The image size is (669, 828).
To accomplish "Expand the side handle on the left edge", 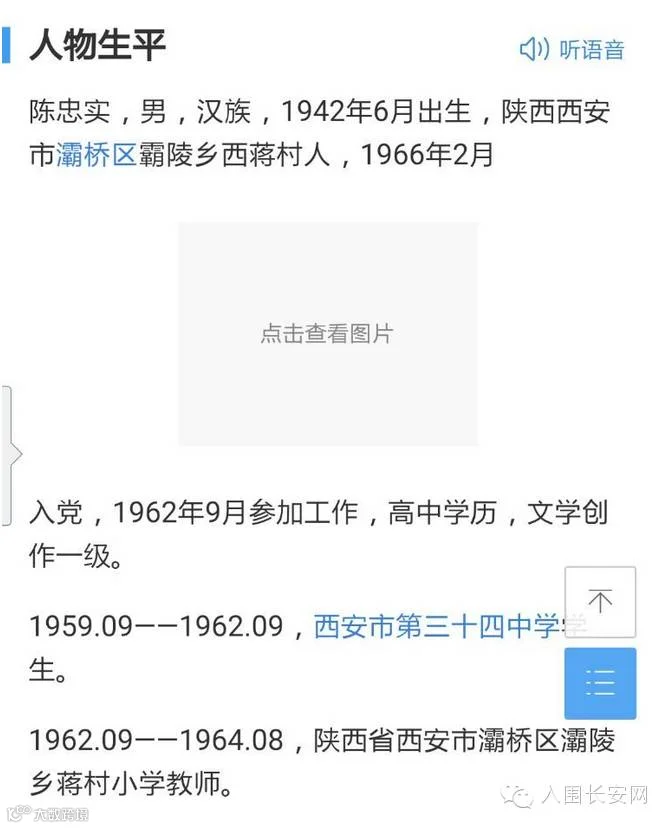I will click(x=11, y=455).
